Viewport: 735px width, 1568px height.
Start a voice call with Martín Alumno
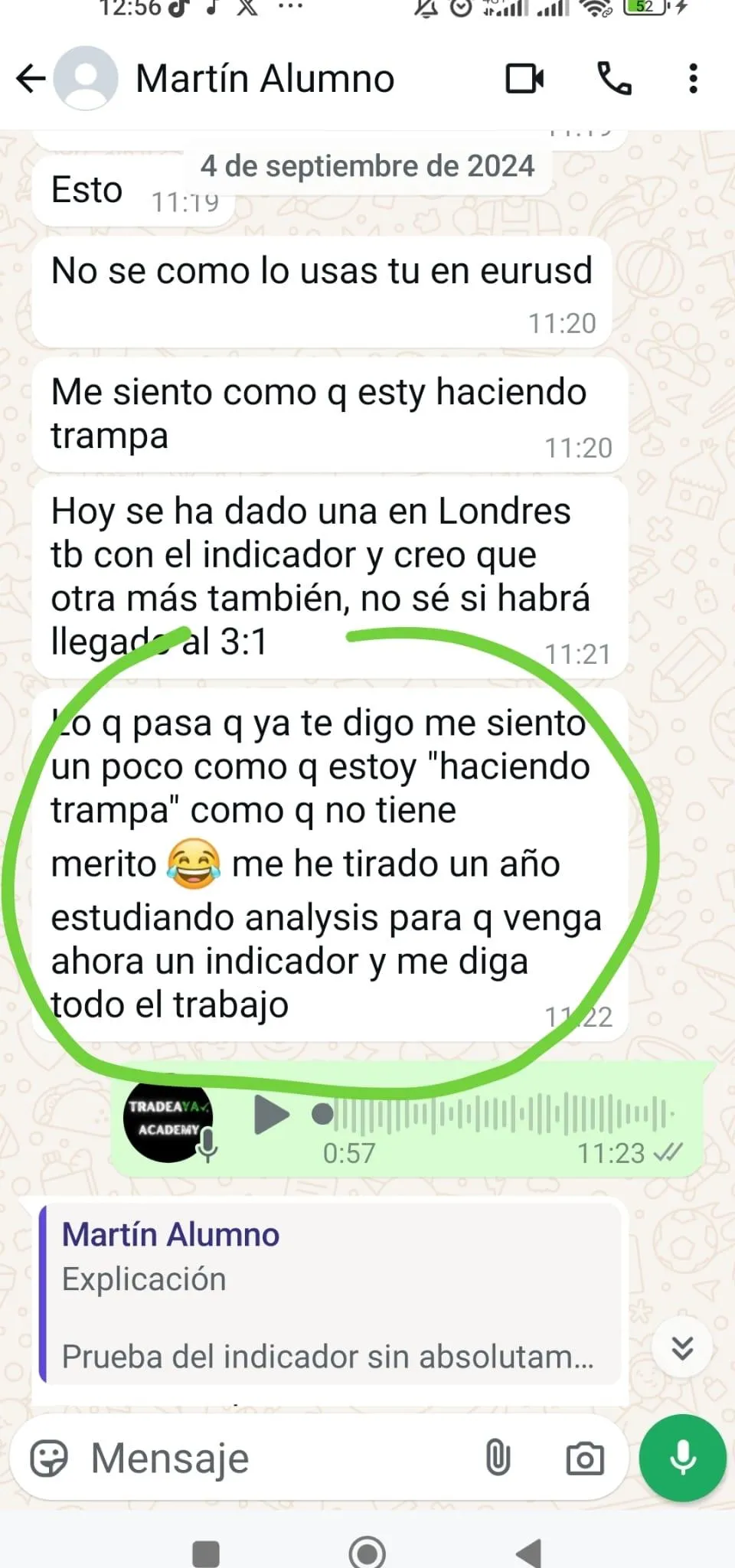pyautogui.click(x=614, y=78)
